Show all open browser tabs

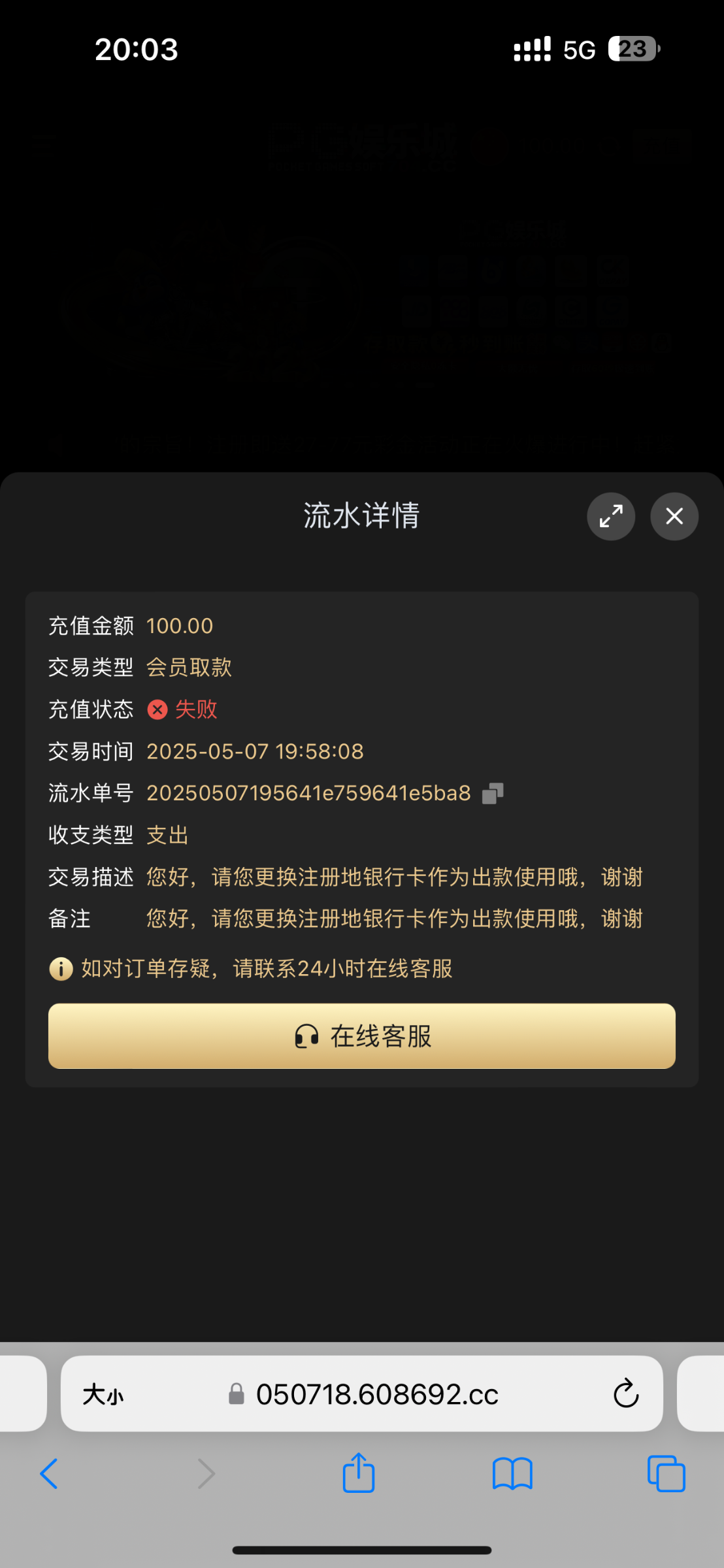coord(666,1474)
